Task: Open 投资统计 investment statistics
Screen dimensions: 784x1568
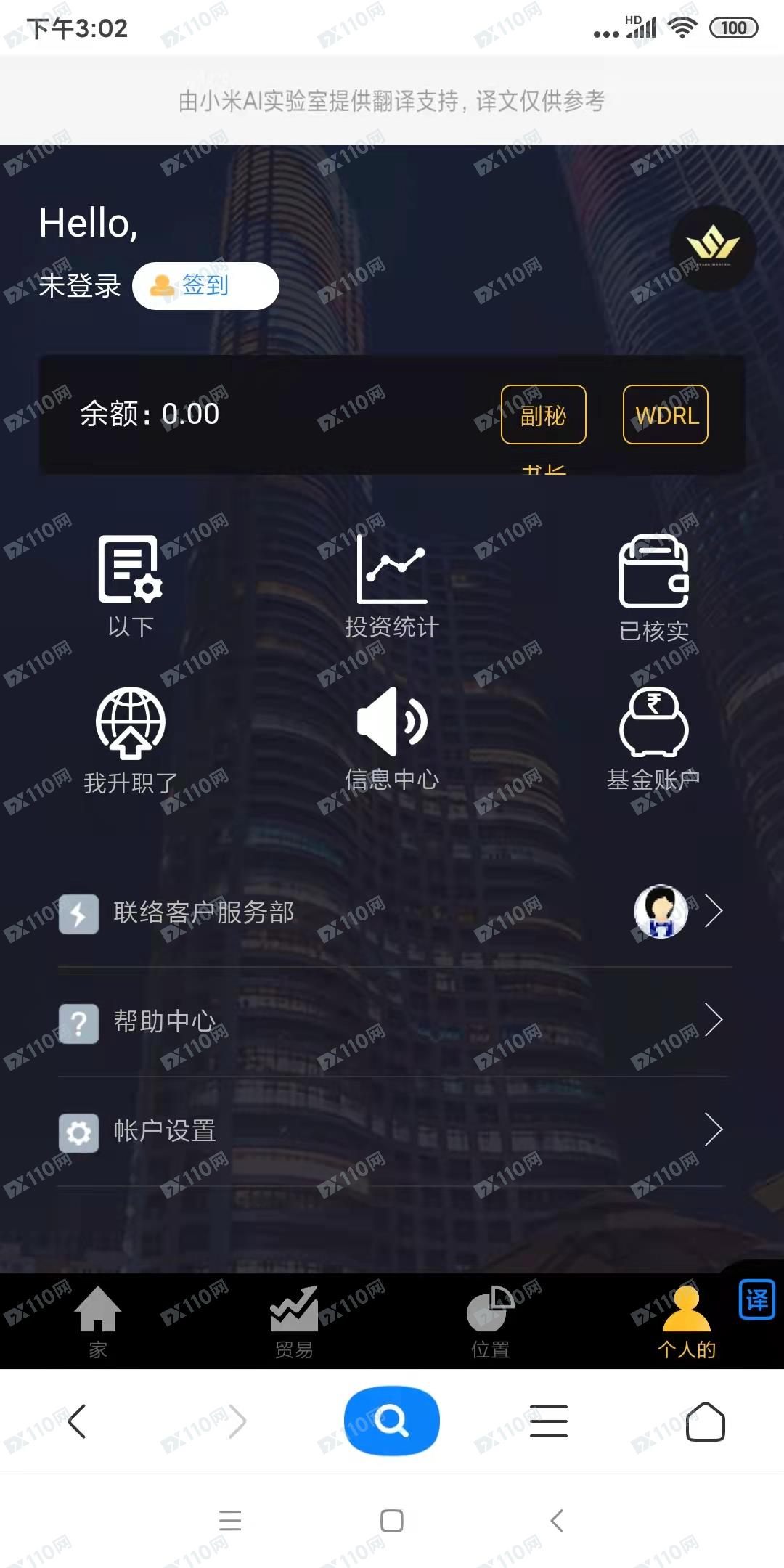Action: tap(392, 586)
